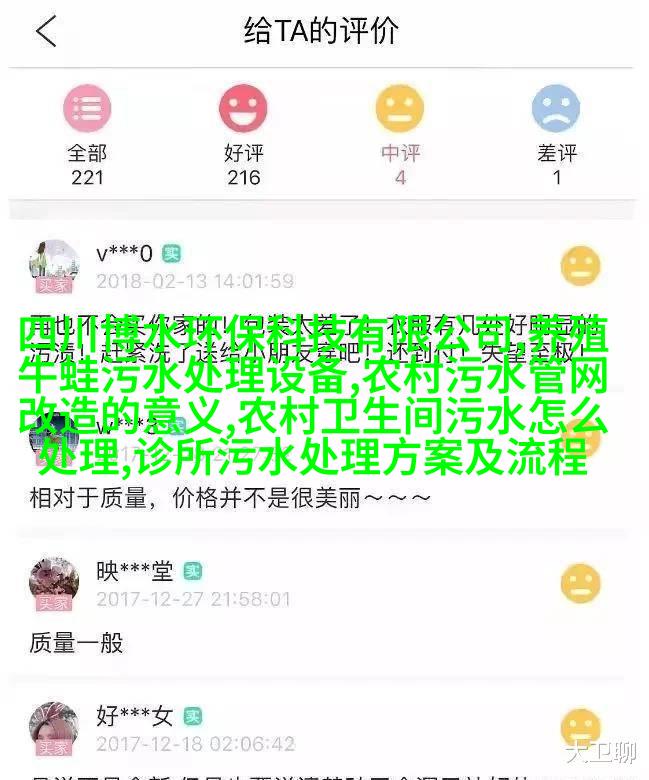View 映***堂's profile avatar
The width and height of the screenshot is (649, 780).
point(55,583)
